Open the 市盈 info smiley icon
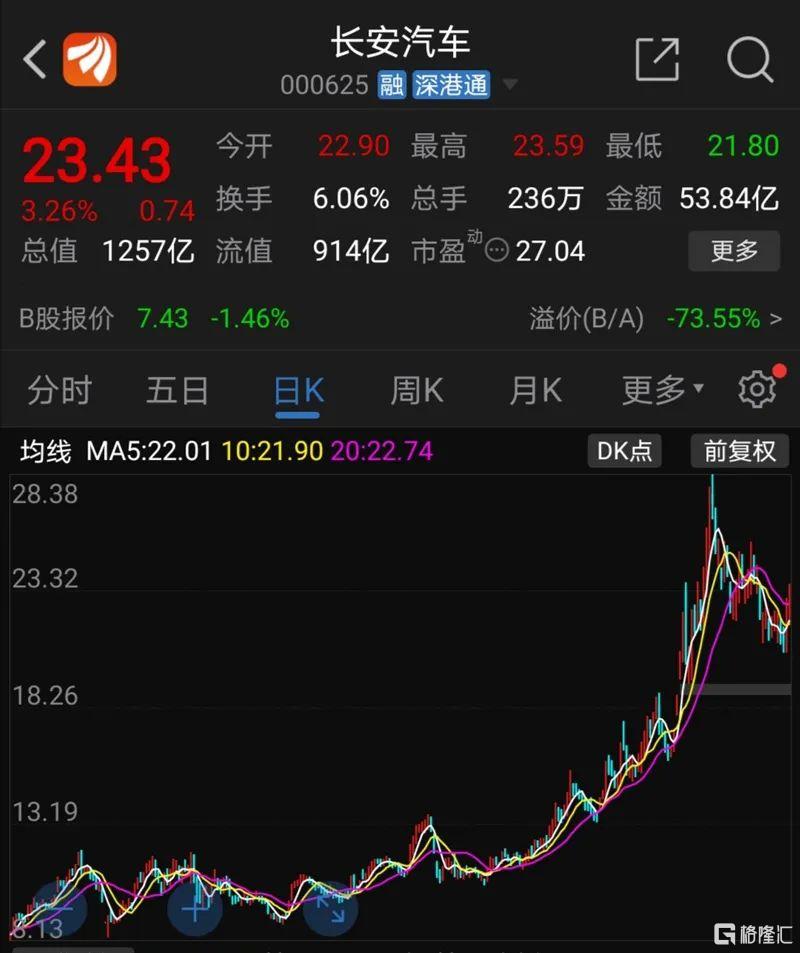 (x=497, y=251)
